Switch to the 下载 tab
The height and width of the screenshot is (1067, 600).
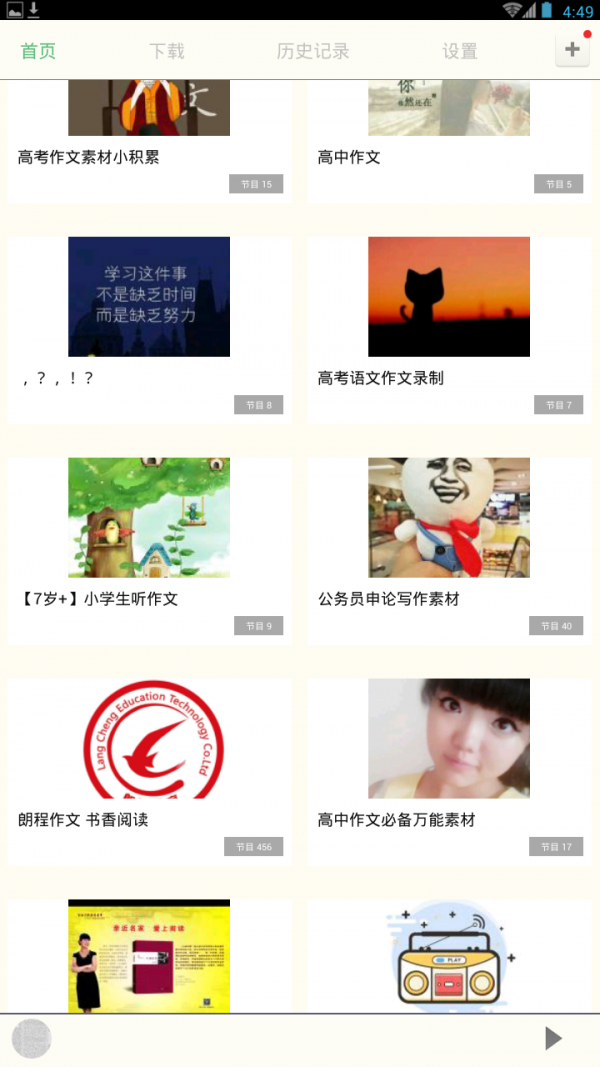click(167, 51)
